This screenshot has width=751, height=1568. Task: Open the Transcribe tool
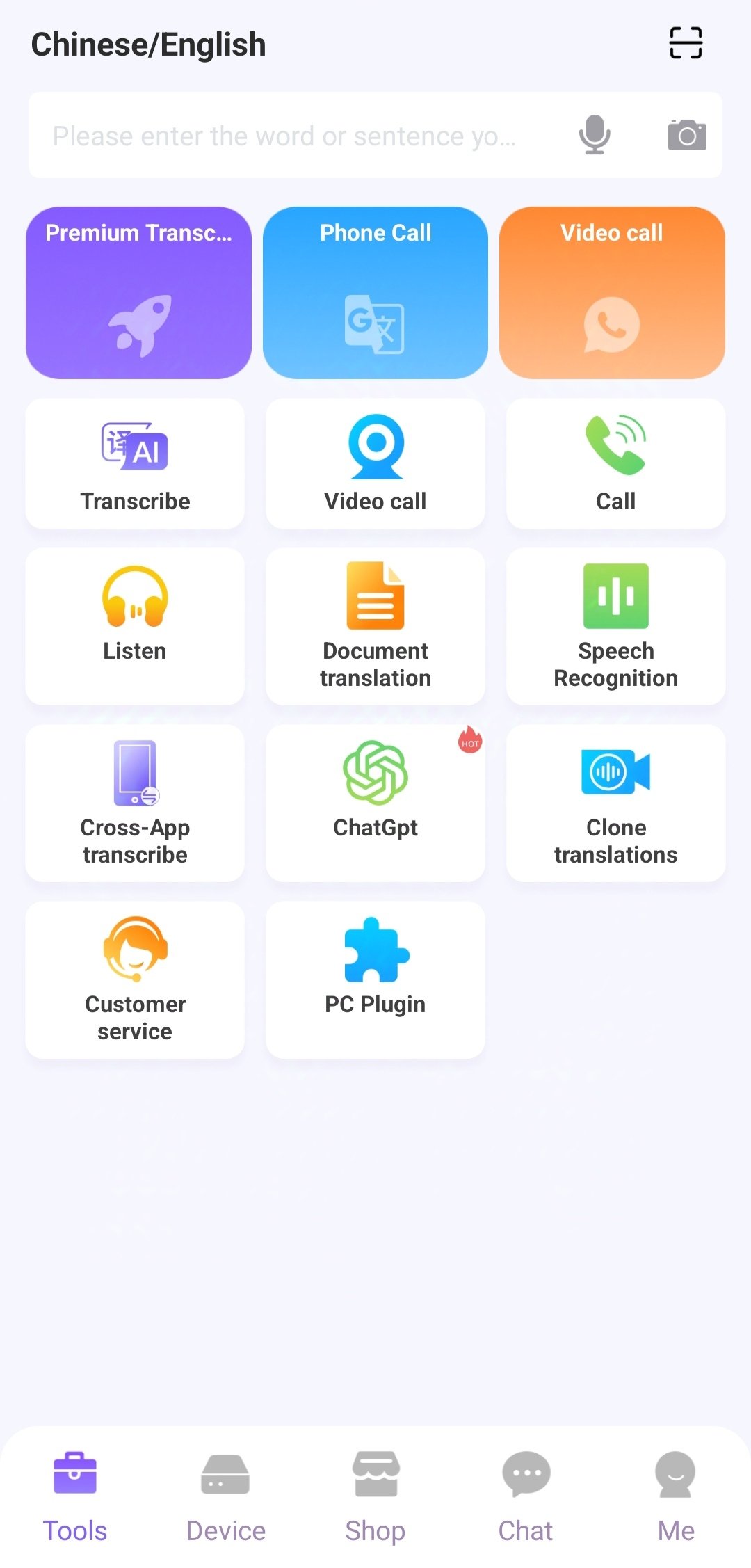pyautogui.click(x=135, y=464)
